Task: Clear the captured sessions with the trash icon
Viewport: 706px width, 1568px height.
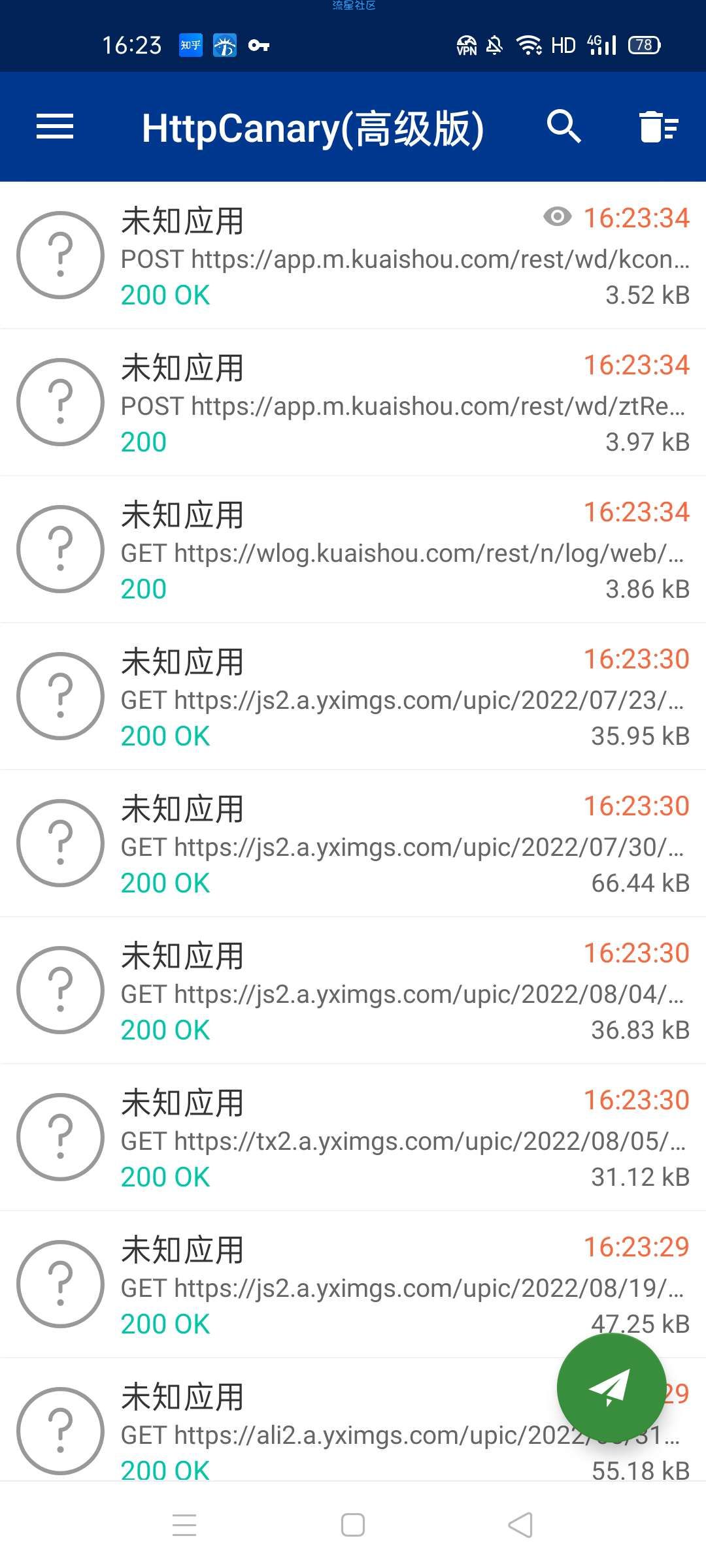Action: pyautogui.click(x=658, y=126)
